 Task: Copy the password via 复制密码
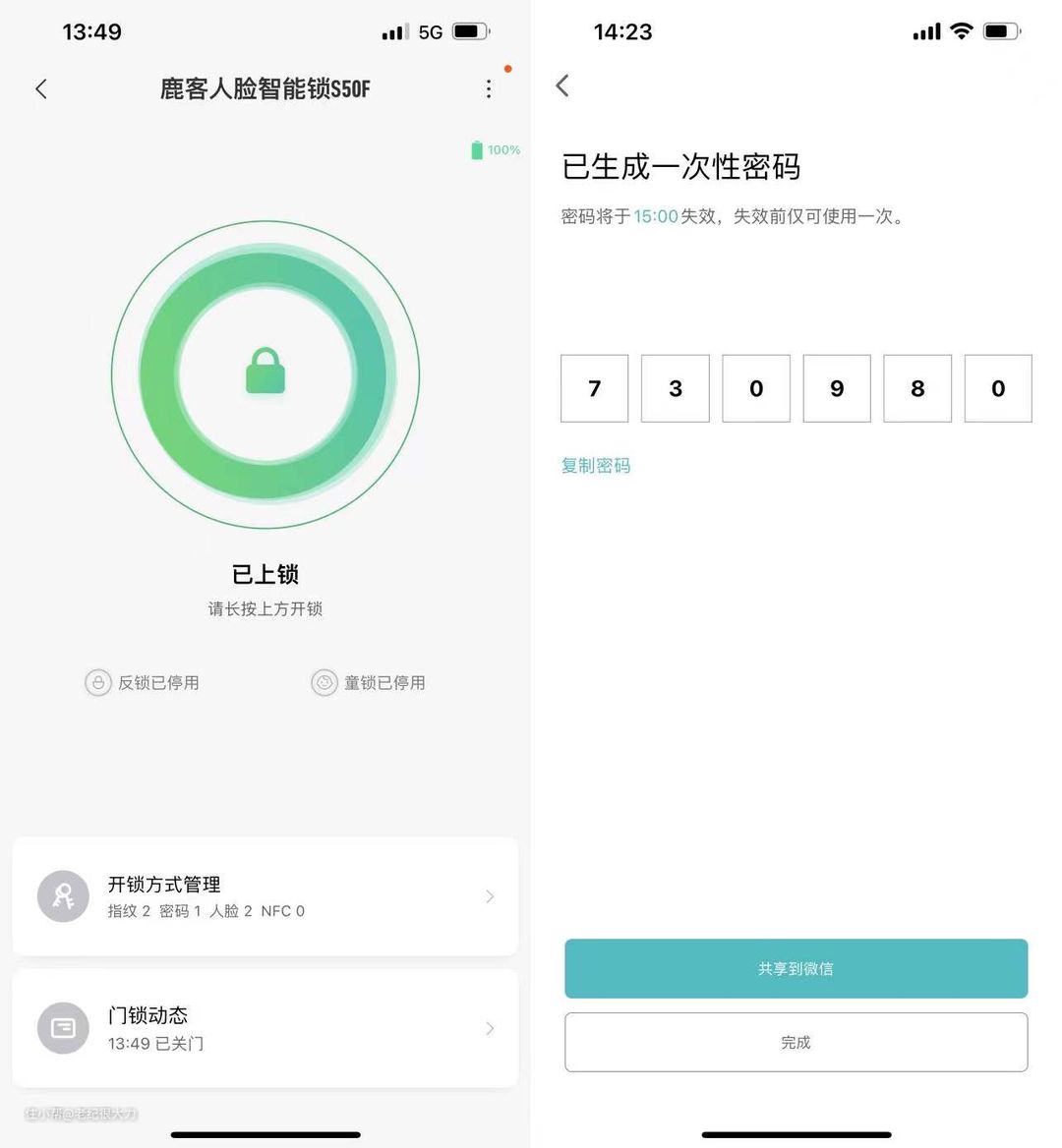pyautogui.click(x=596, y=466)
